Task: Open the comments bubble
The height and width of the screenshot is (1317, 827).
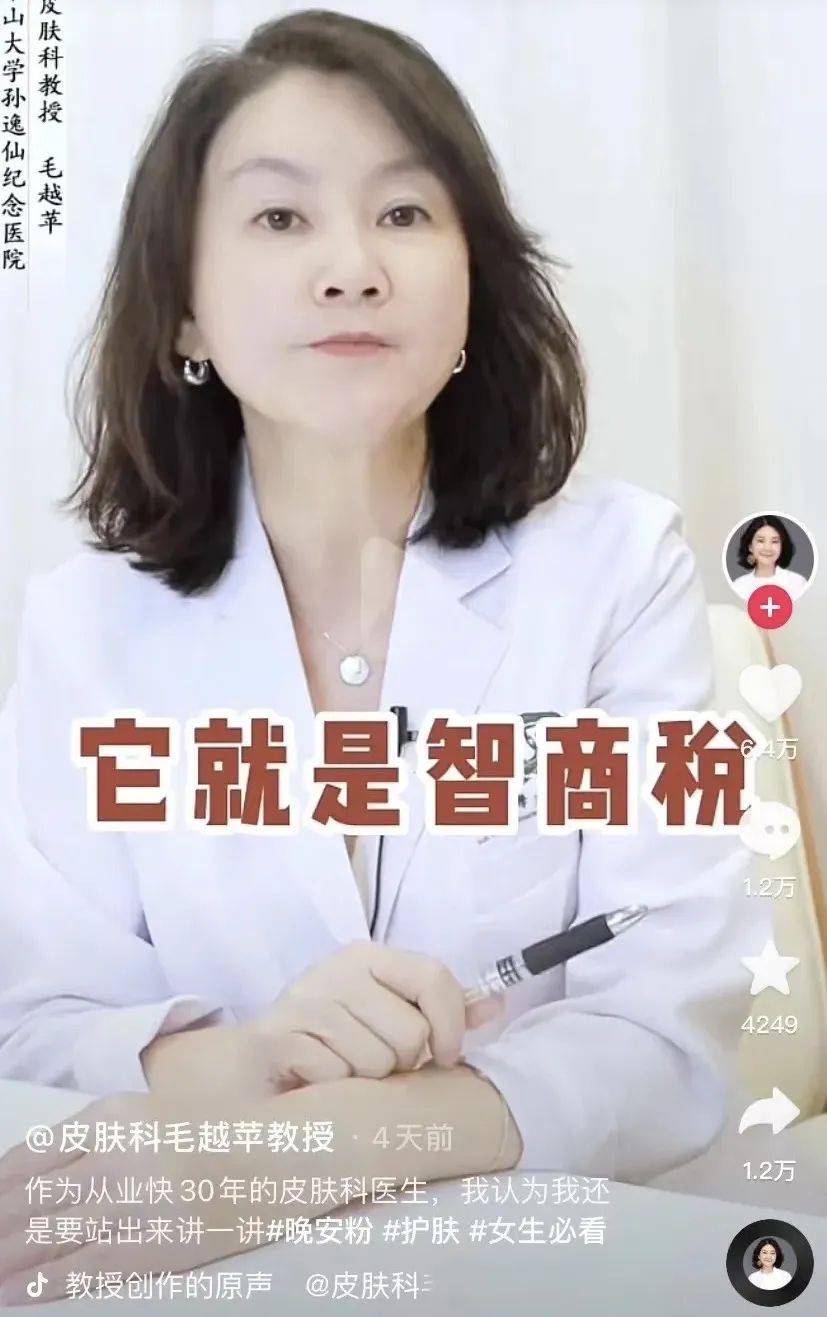Action: click(769, 830)
